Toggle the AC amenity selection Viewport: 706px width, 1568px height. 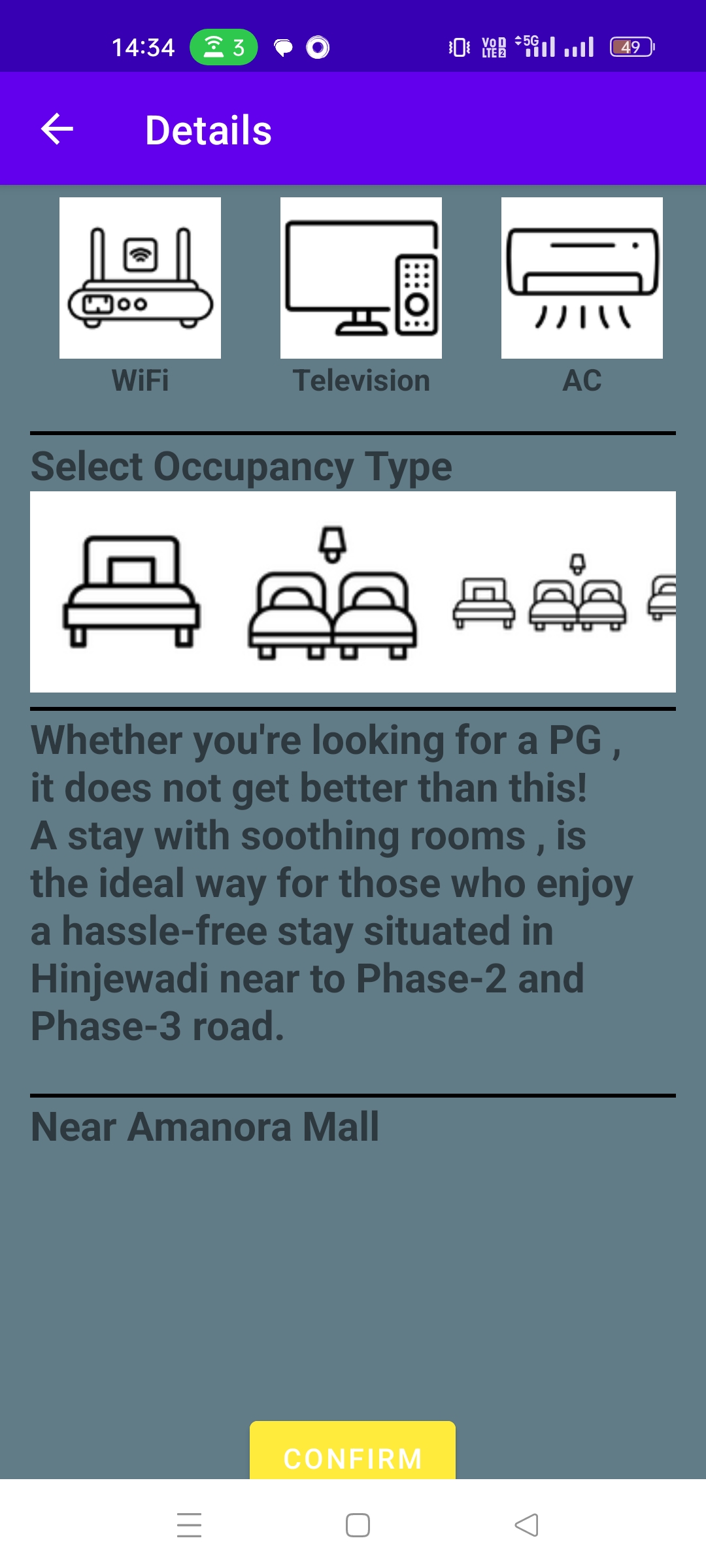(x=582, y=278)
